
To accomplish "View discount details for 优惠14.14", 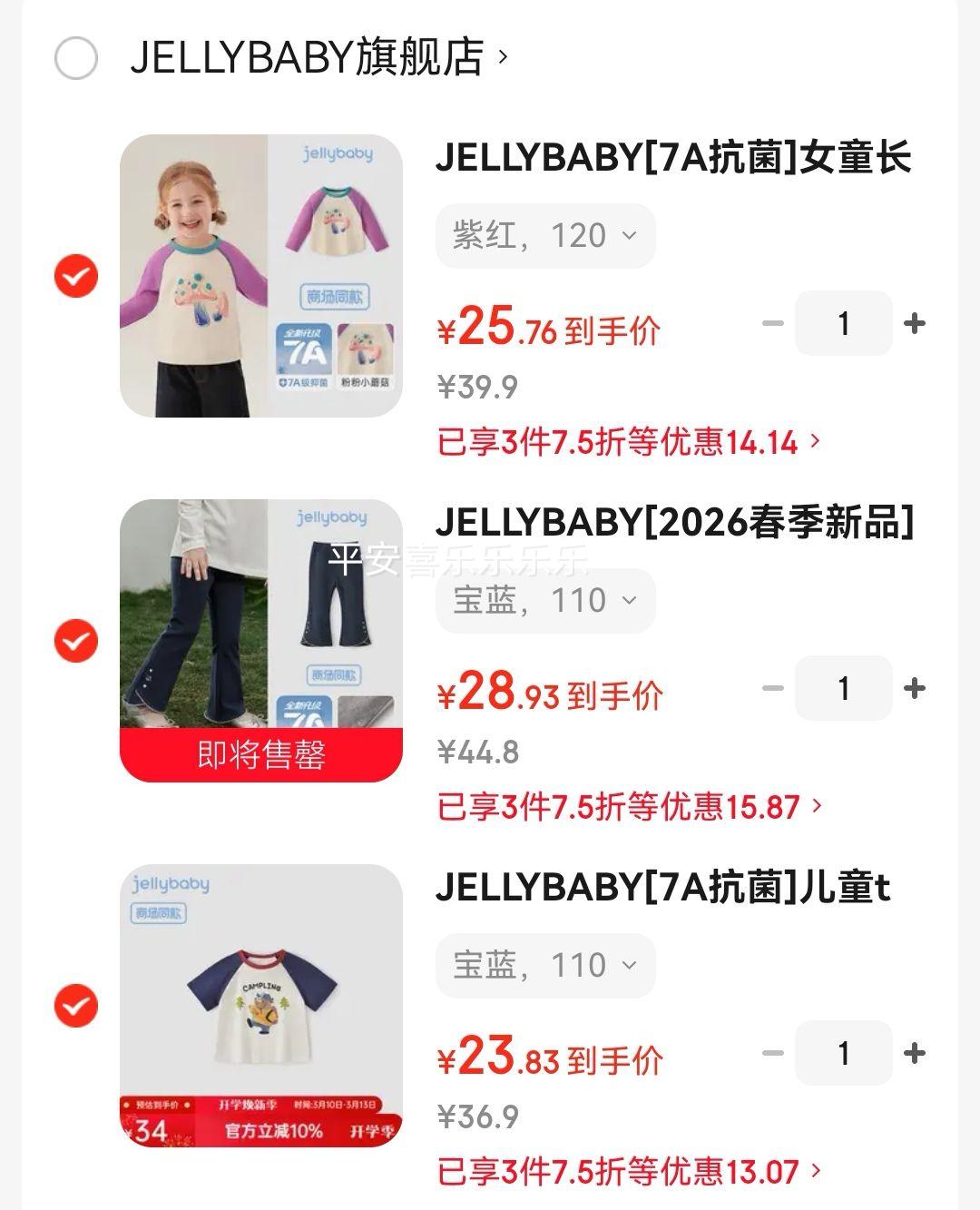I will point(629,442).
